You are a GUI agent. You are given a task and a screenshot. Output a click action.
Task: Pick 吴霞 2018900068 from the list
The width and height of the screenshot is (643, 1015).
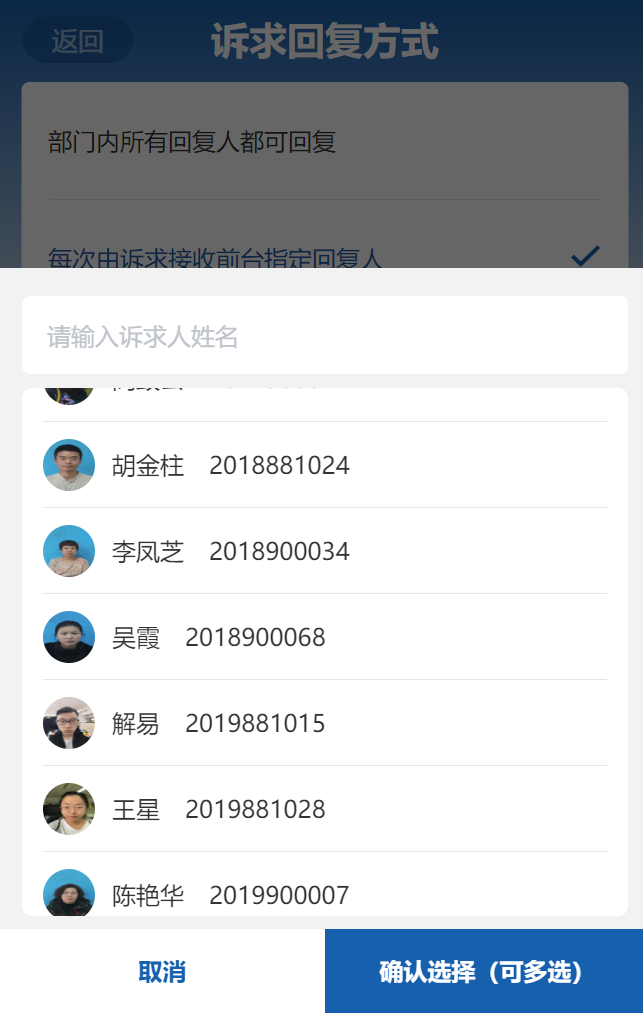(x=324, y=637)
